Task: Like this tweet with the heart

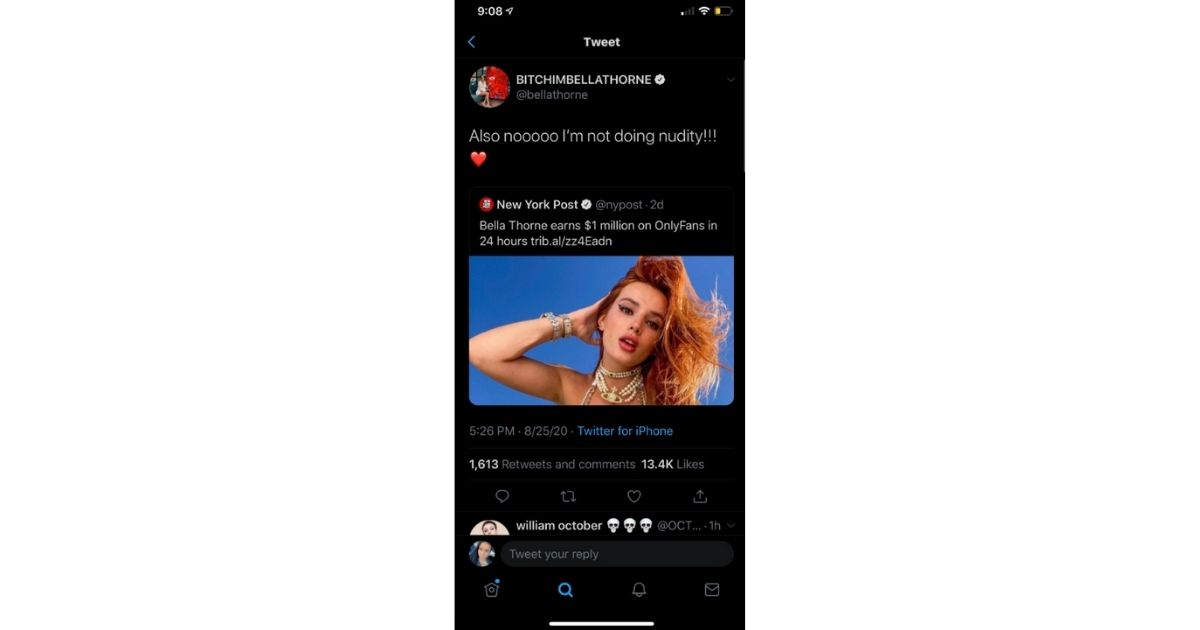Action: [634, 496]
